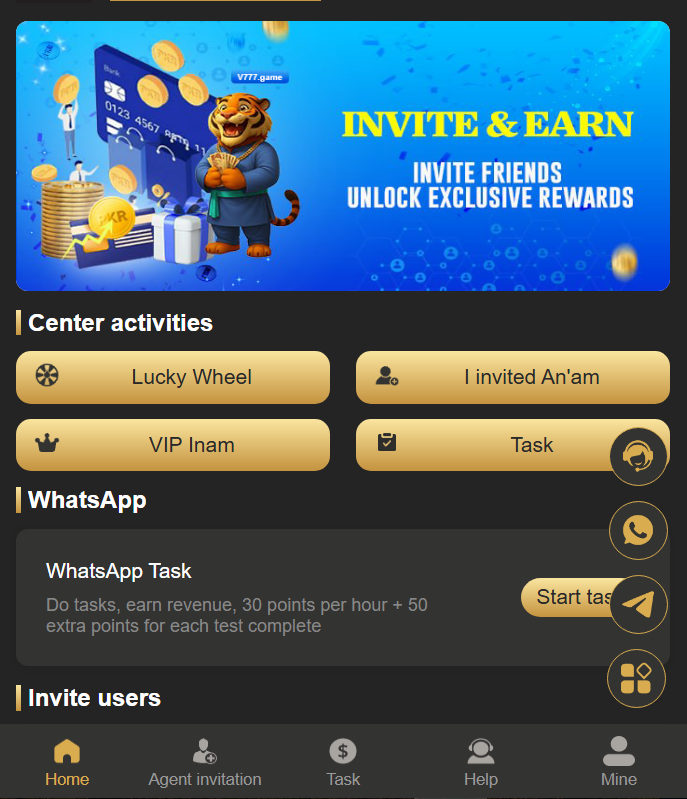Open the Lucky Wheel activity
The width and height of the screenshot is (687, 799).
click(x=173, y=377)
